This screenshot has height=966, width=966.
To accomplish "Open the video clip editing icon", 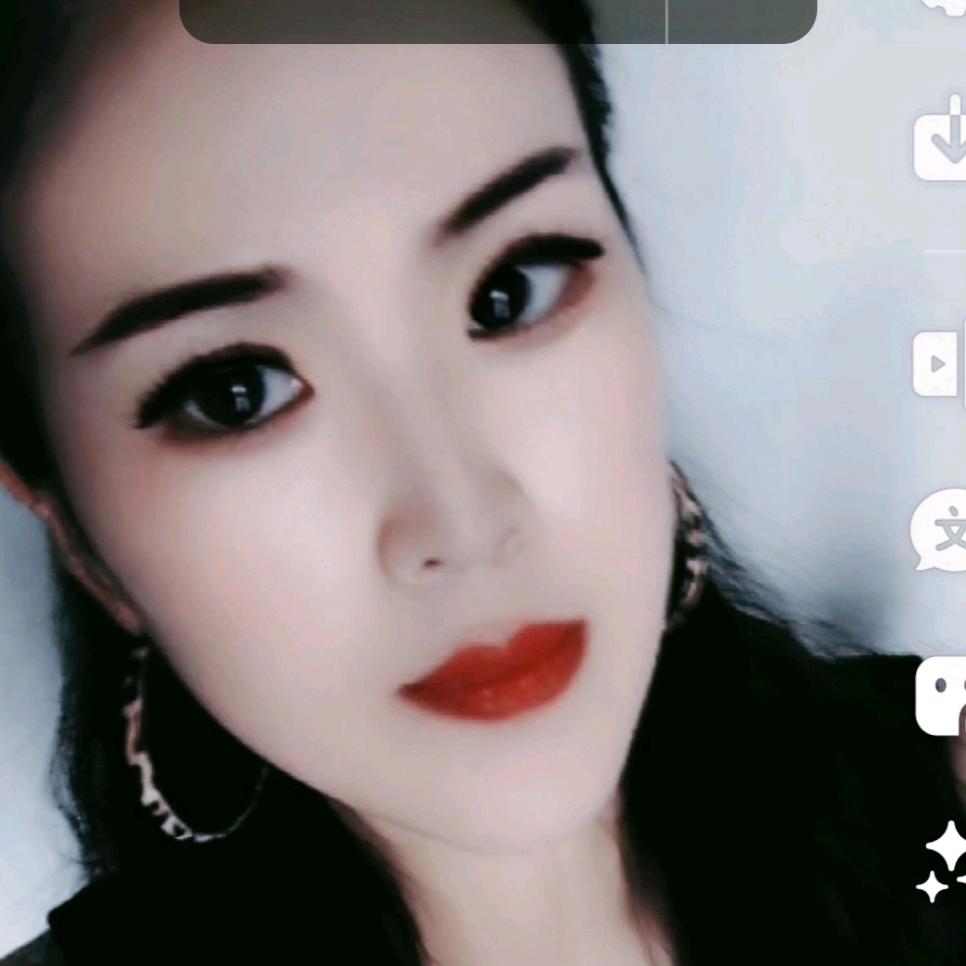I will 940,365.
